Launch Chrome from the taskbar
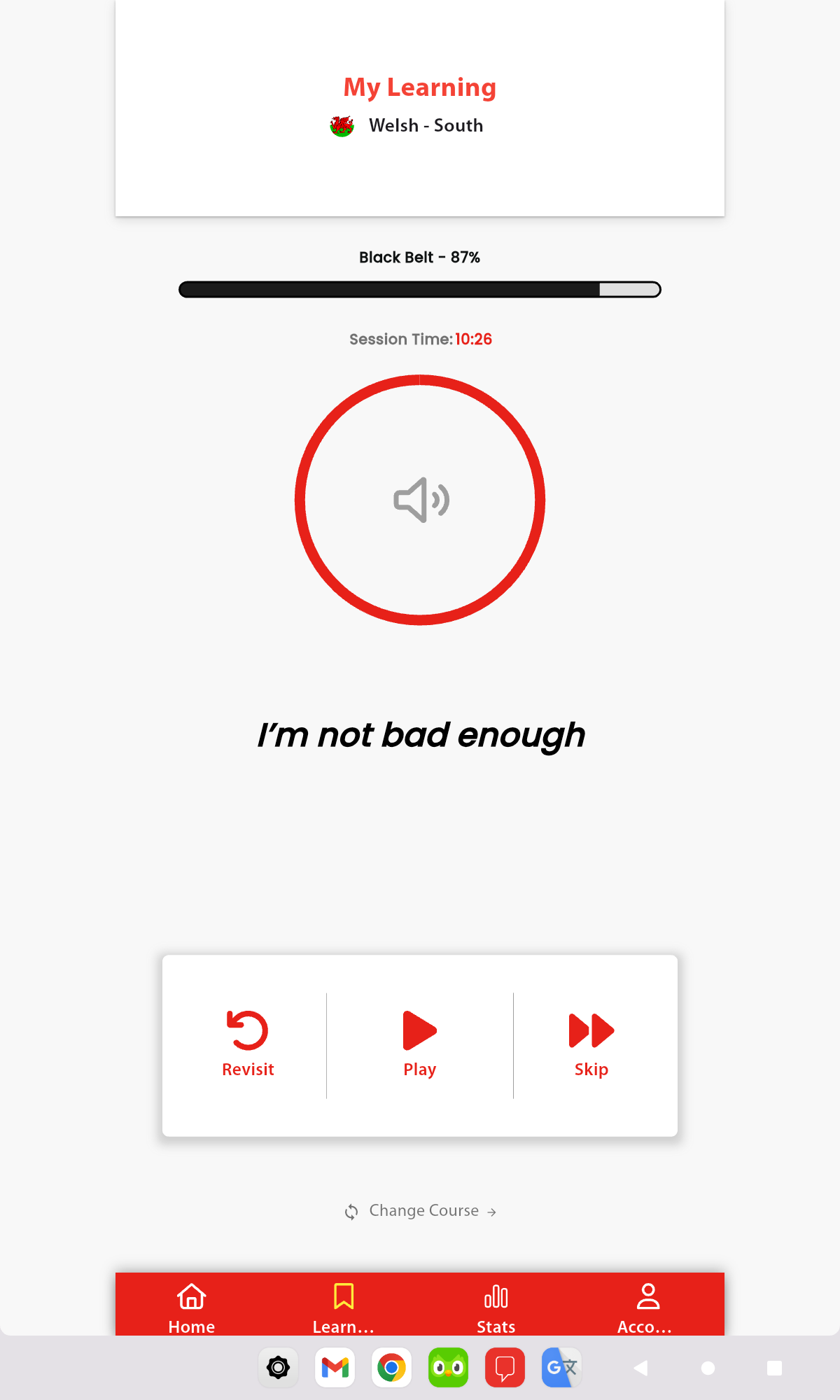 [x=392, y=1367]
